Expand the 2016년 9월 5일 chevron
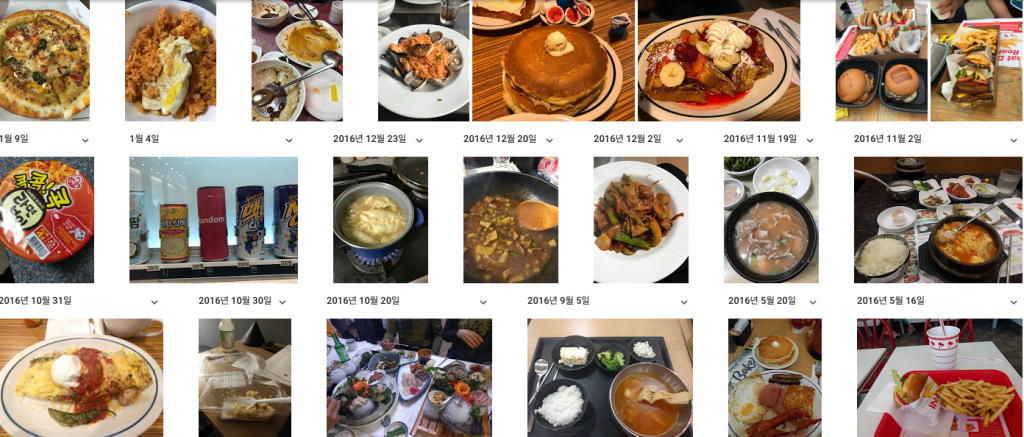 (x=684, y=302)
